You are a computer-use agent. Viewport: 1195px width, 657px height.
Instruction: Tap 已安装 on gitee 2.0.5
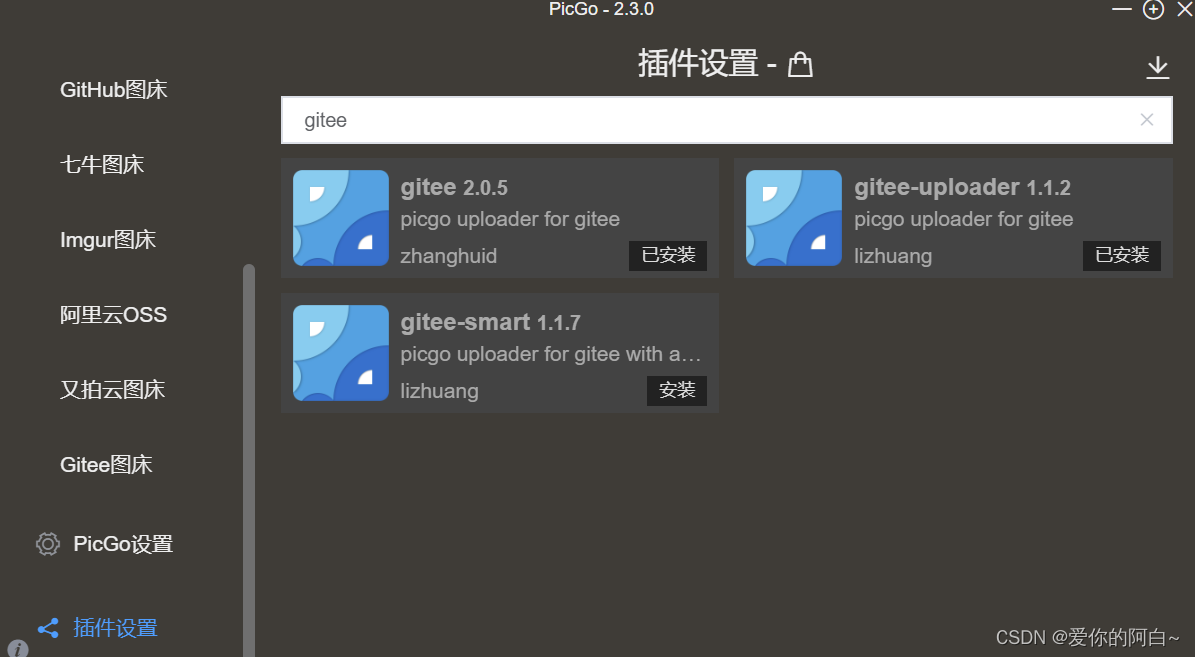(x=668, y=255)
